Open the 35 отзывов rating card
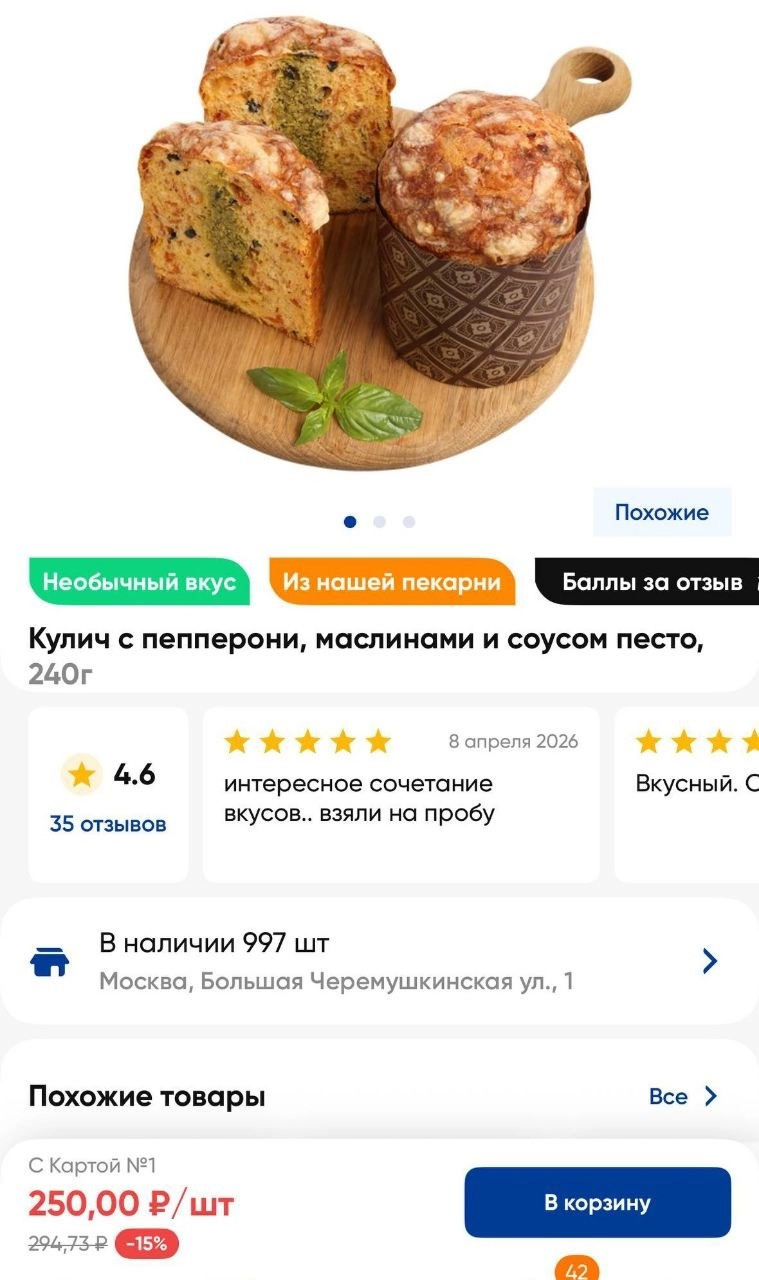Viewport: 759px width, 1280px height. pos(108,795)
